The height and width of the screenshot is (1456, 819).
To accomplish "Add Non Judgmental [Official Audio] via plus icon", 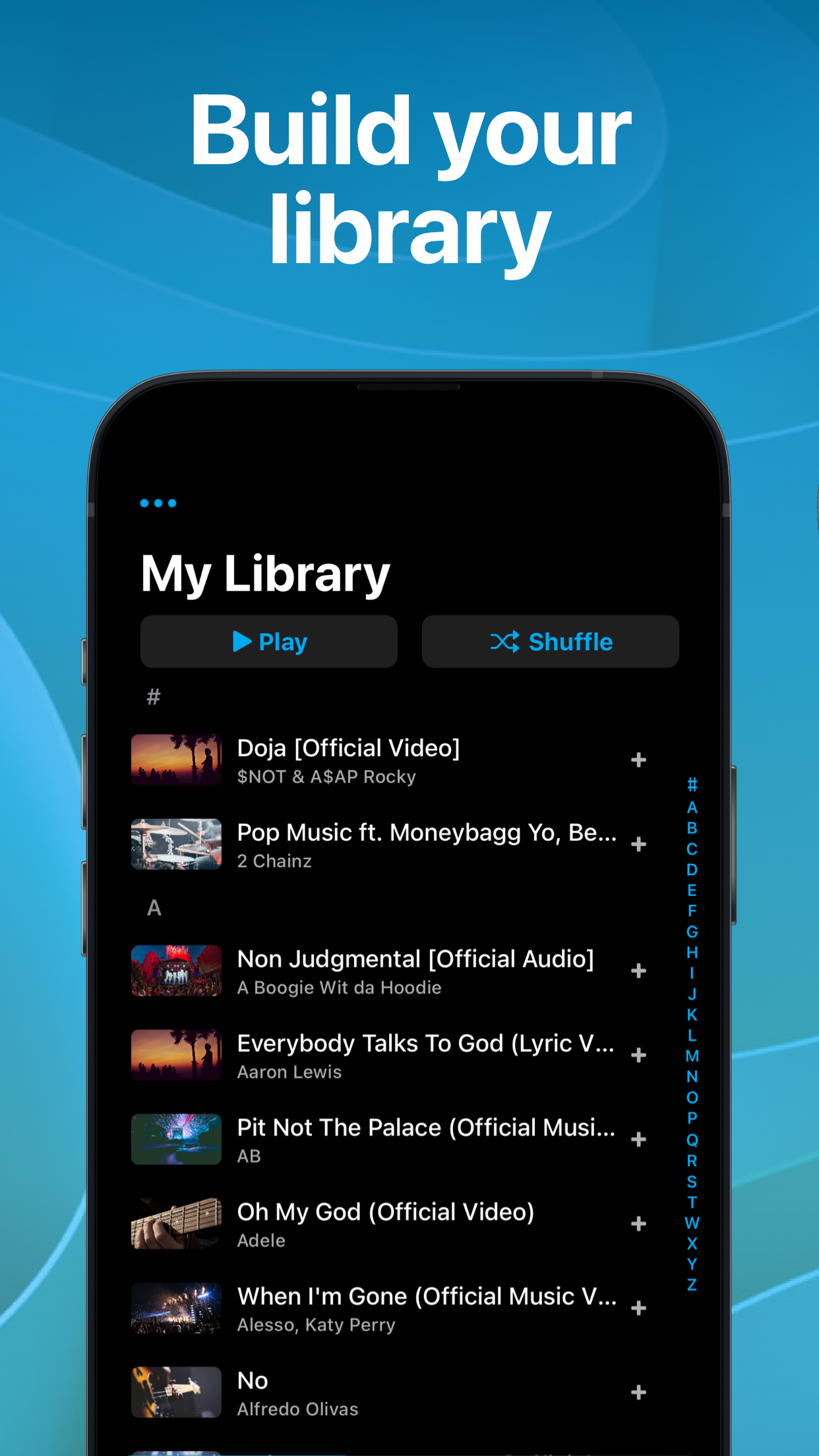I will click(638, 971).
